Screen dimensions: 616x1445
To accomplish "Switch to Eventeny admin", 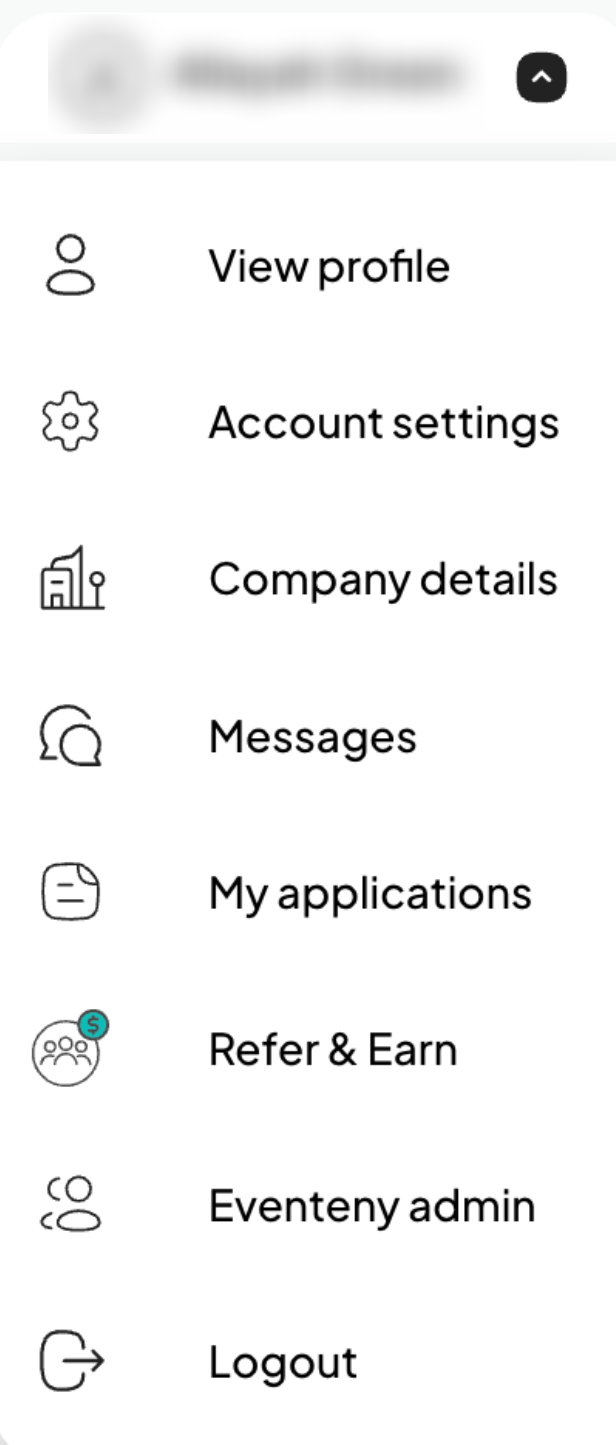I will [x=371, y=1206].
